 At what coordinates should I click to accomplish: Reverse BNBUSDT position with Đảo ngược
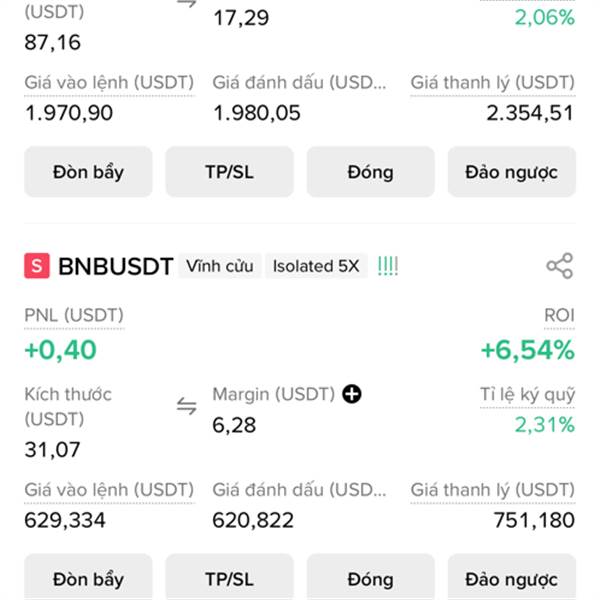(511, 578)
